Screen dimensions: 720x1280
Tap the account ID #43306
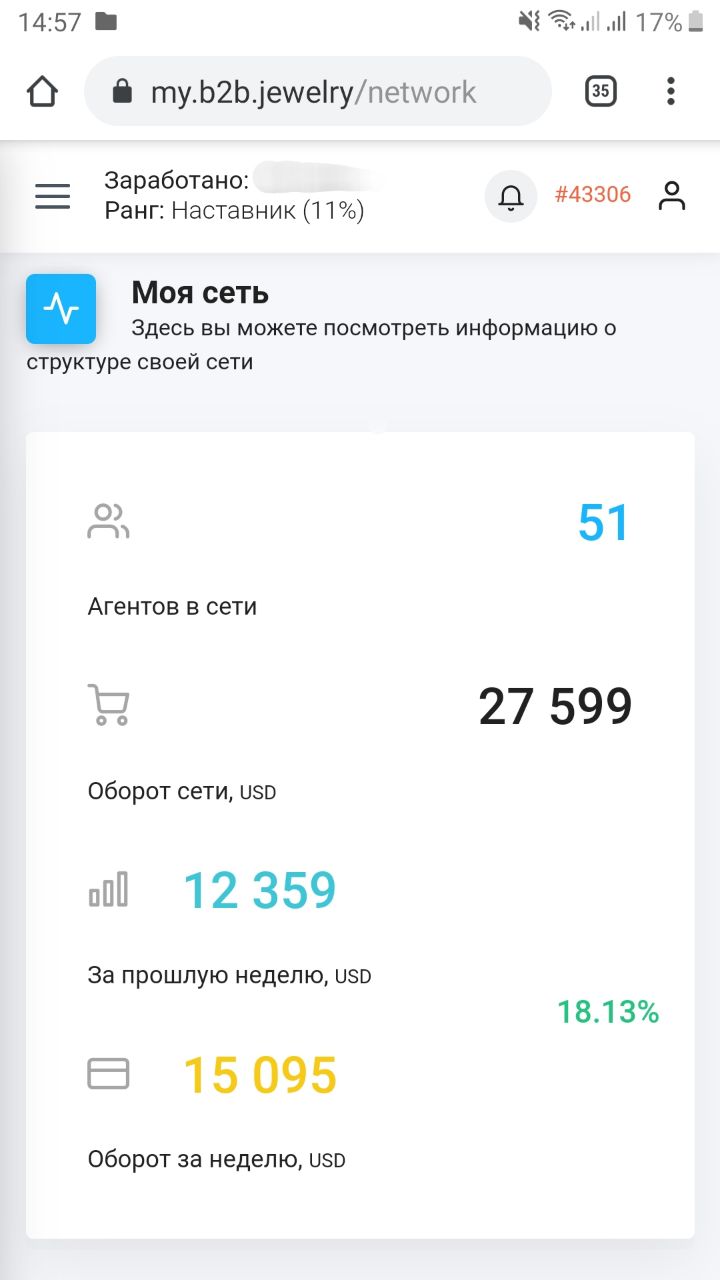[x=593, y=195]
